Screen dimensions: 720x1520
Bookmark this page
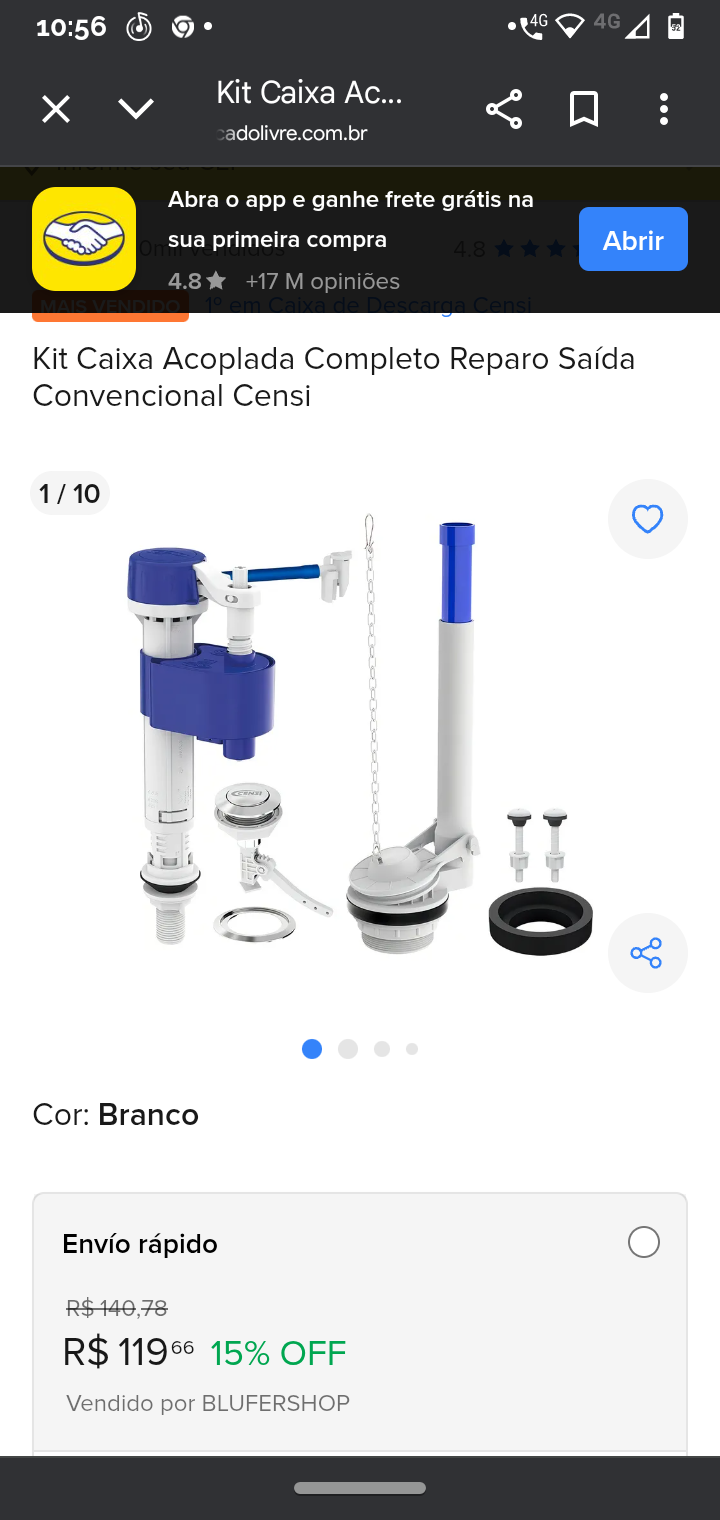tap(584, 109)
